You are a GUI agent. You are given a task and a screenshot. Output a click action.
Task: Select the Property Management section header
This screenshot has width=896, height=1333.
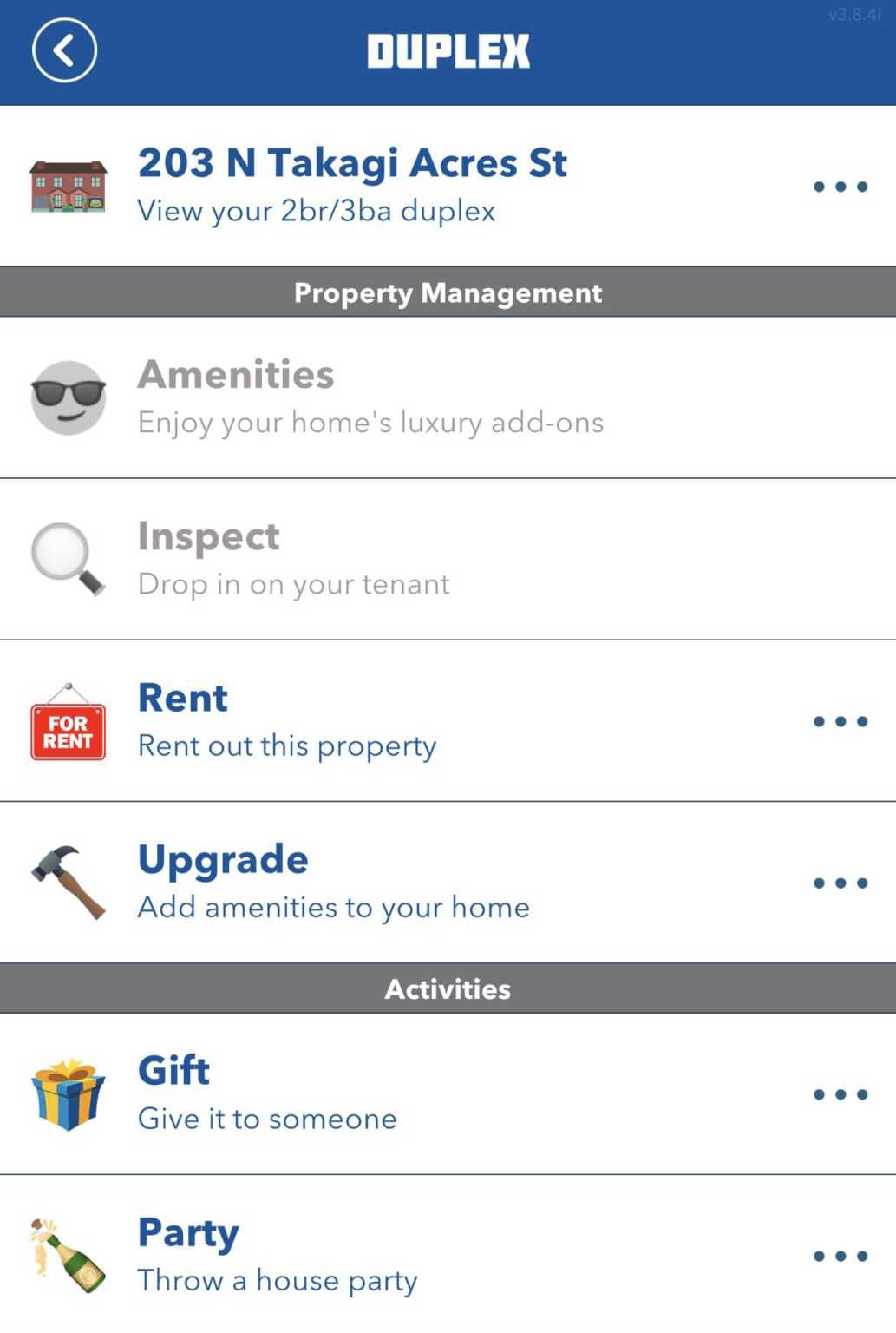pyautogui.click(x=448, y=292)
